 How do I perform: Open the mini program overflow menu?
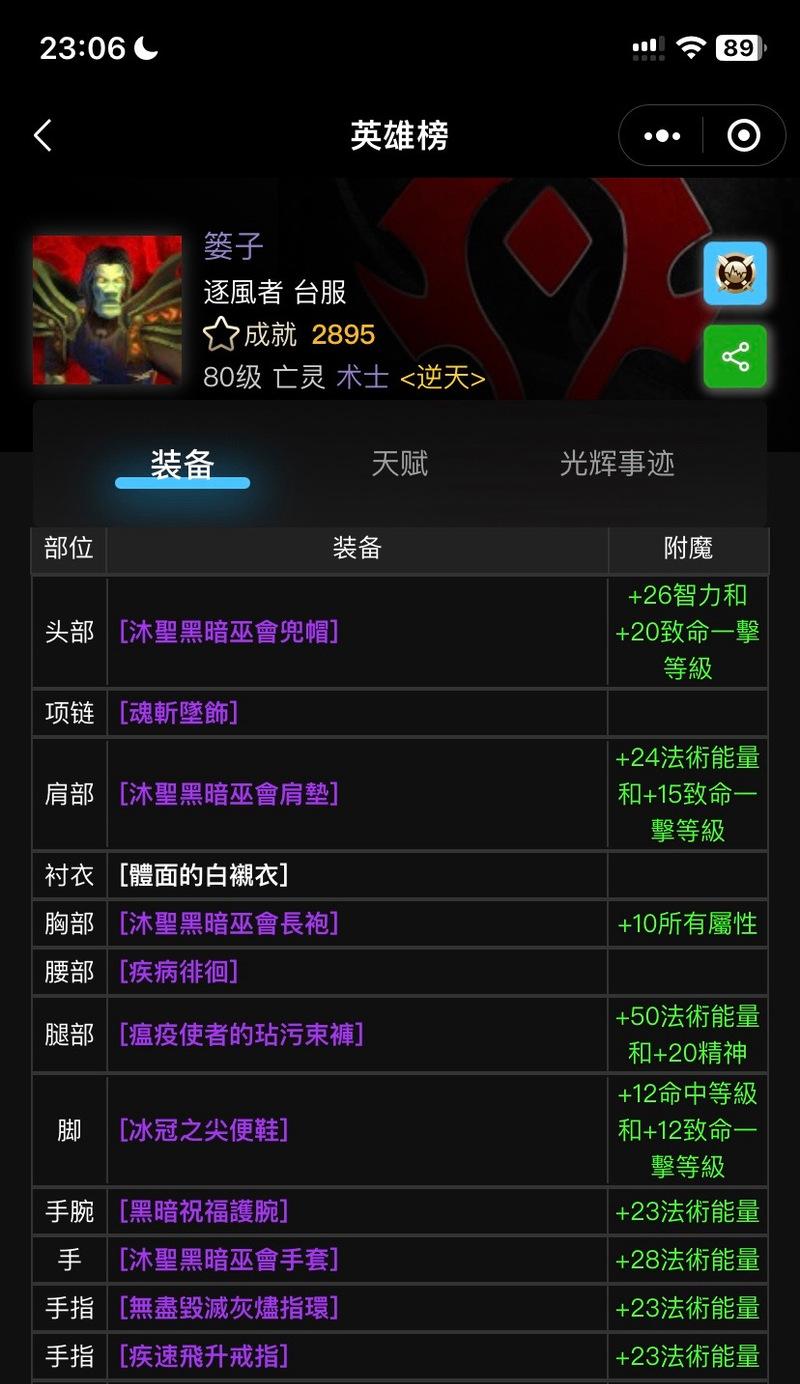click(662, 136)
